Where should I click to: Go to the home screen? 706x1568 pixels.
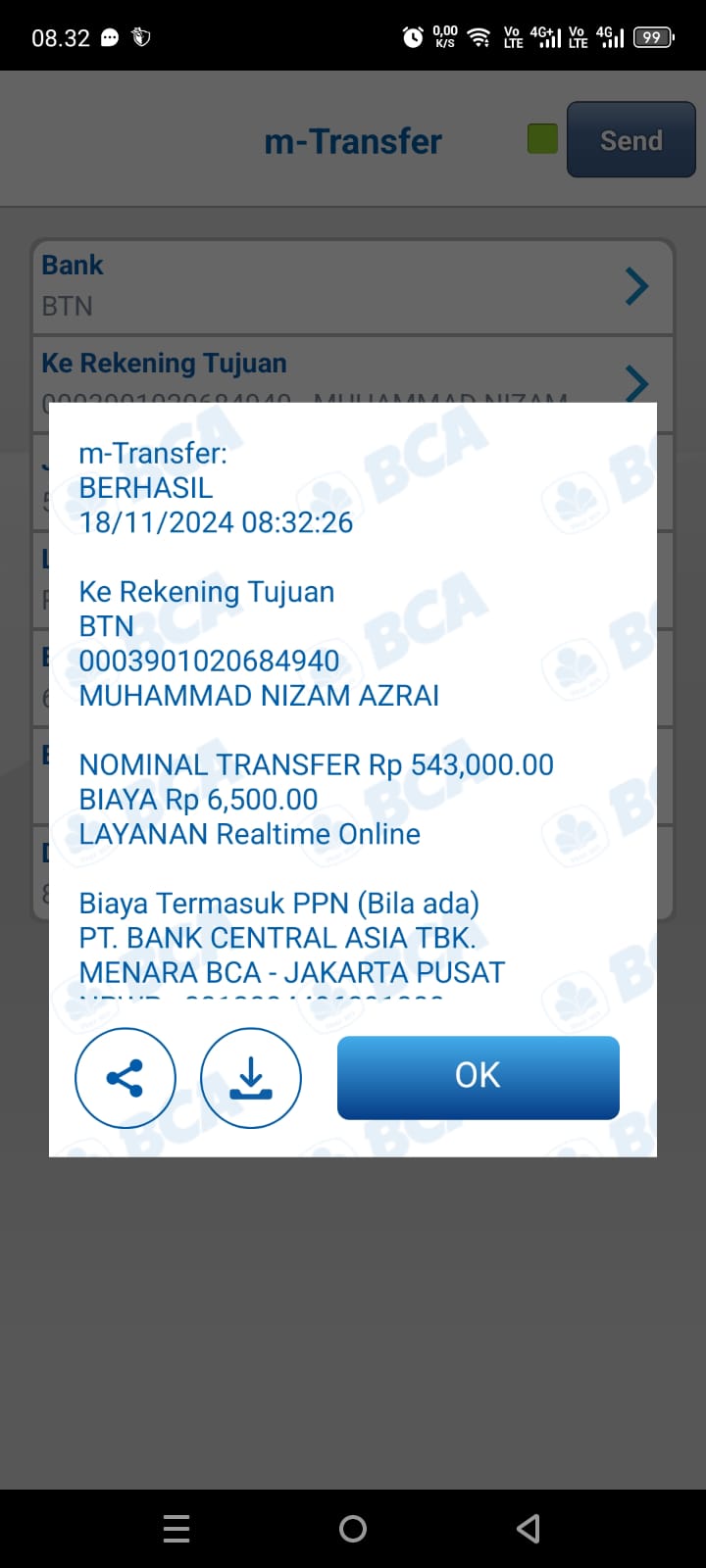click(353, 1528)
